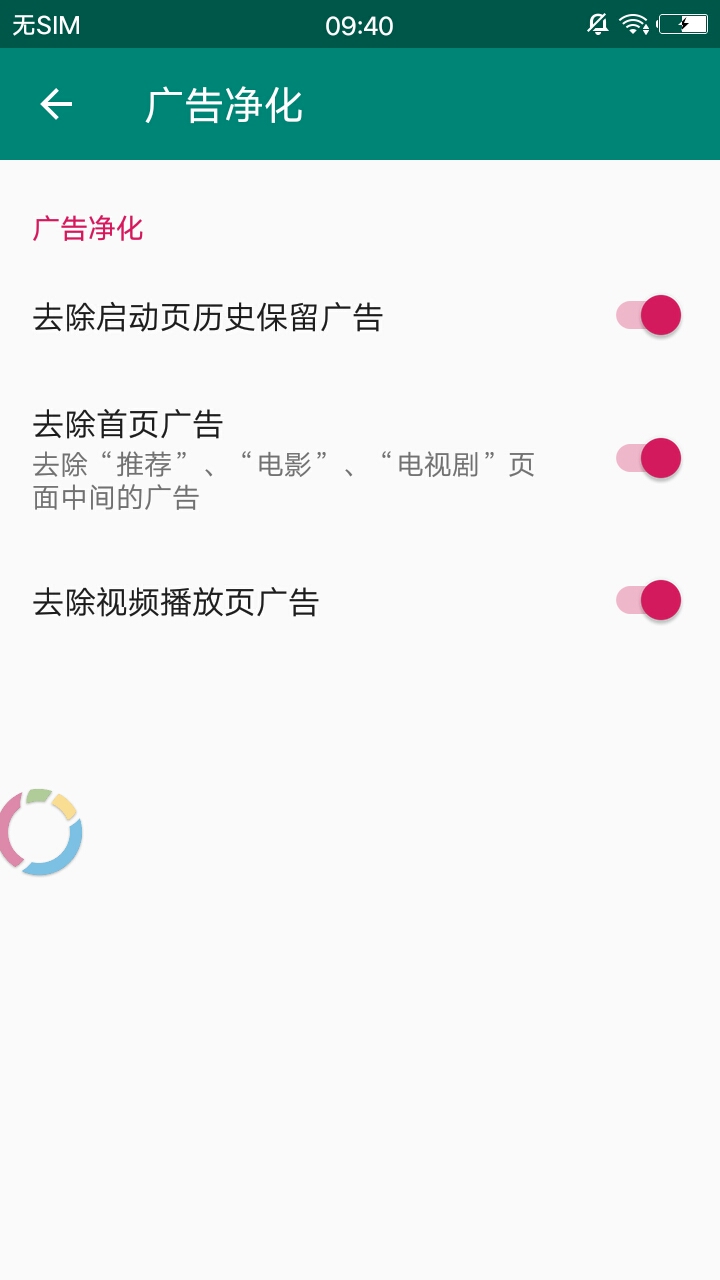
Task: Tap the colorful floating ring button
Action: [x=40, y=832]
